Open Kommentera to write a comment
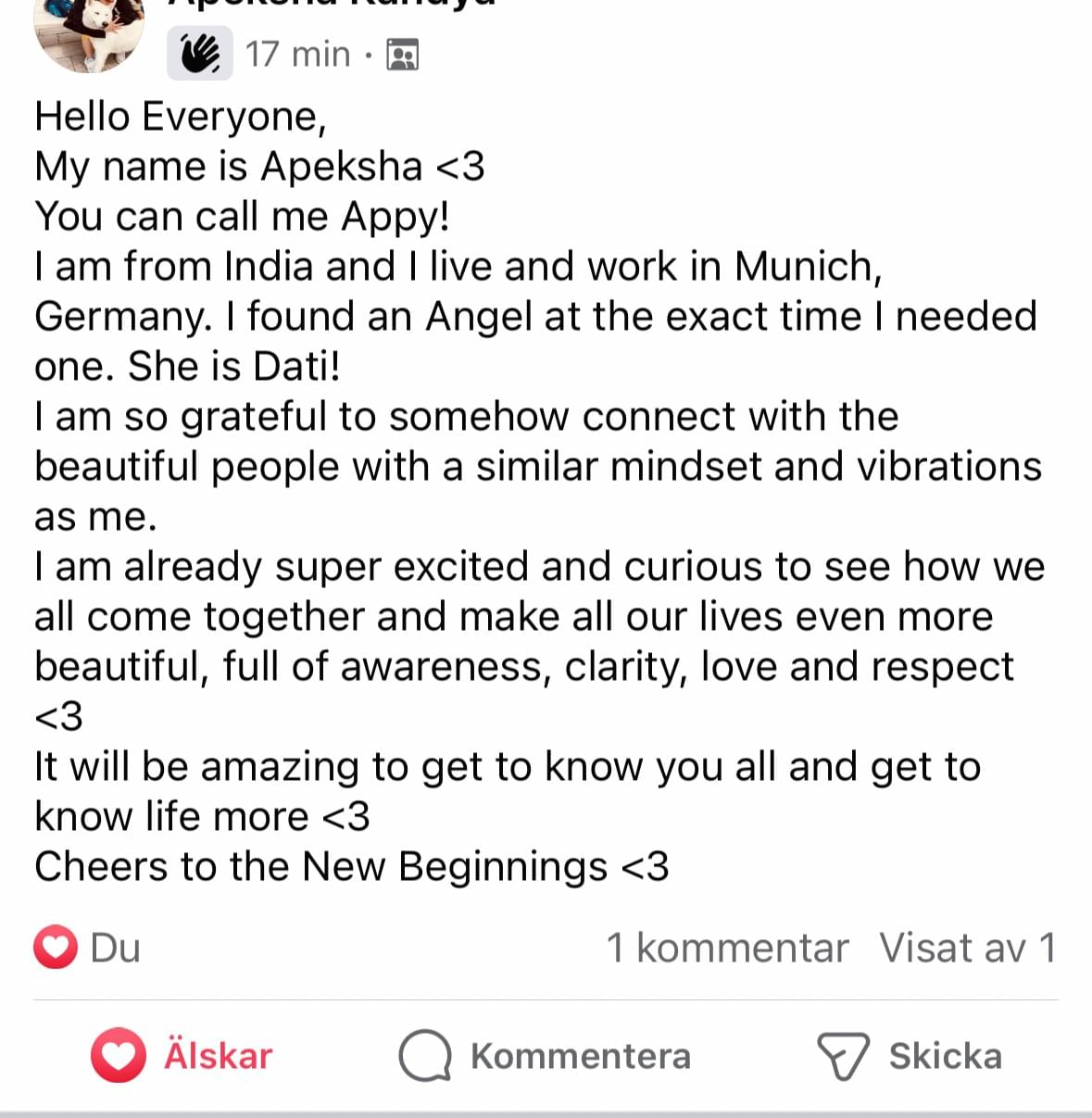The height and width of the screenshot is (1118, 1092). tap(545, 1055)
